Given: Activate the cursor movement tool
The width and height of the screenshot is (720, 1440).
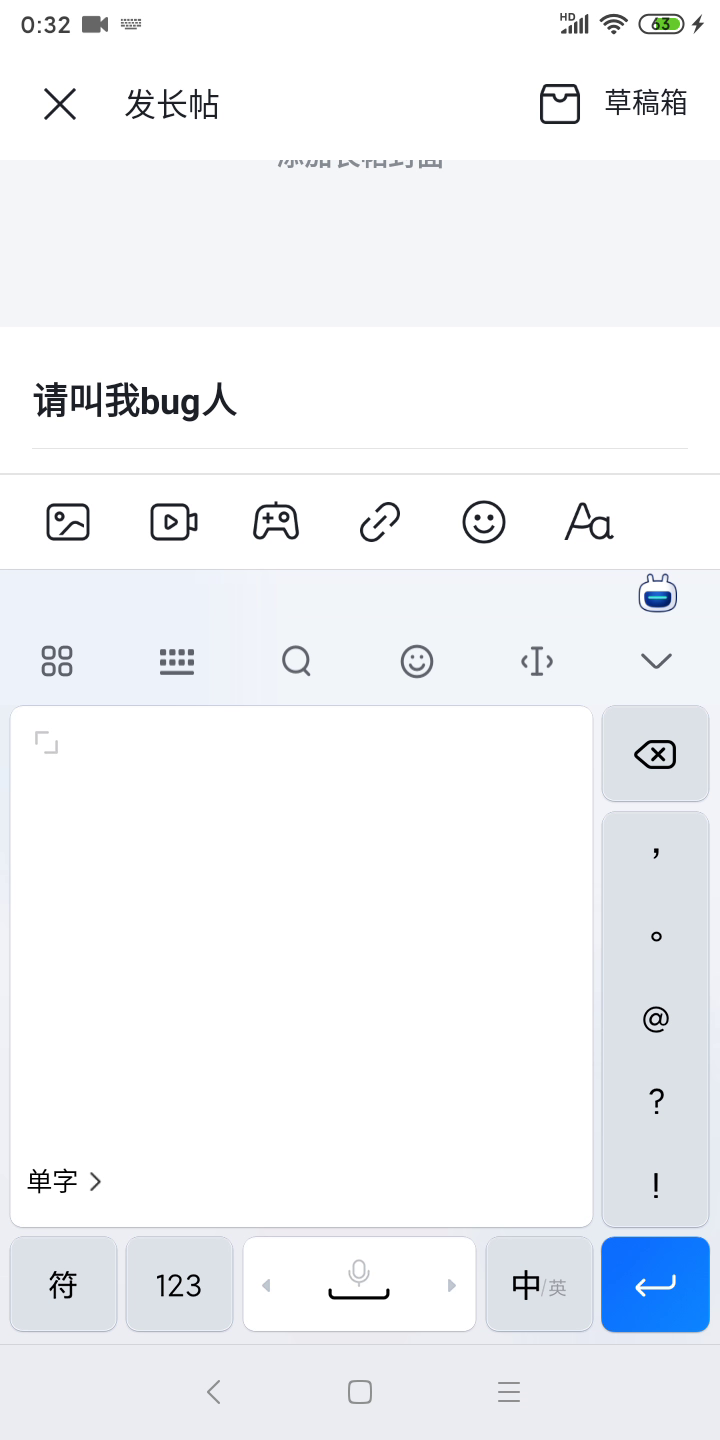Looking at the screenshot, I should (x=537, y=661).
